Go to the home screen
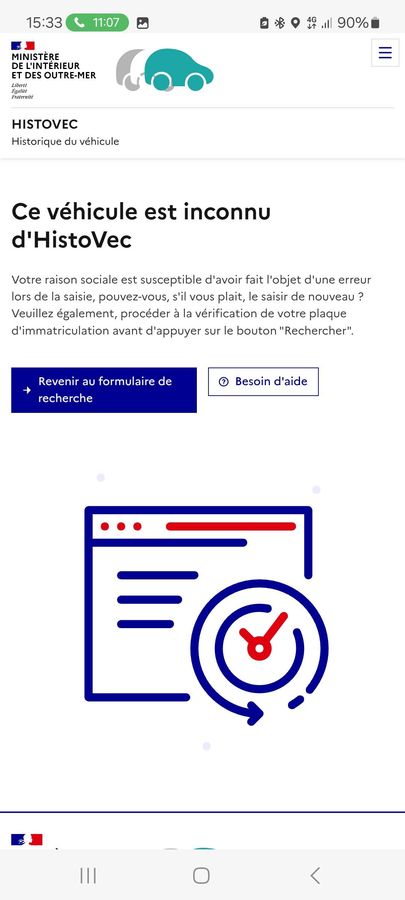Viewport: 405px width, 900px height. point(201,875)
